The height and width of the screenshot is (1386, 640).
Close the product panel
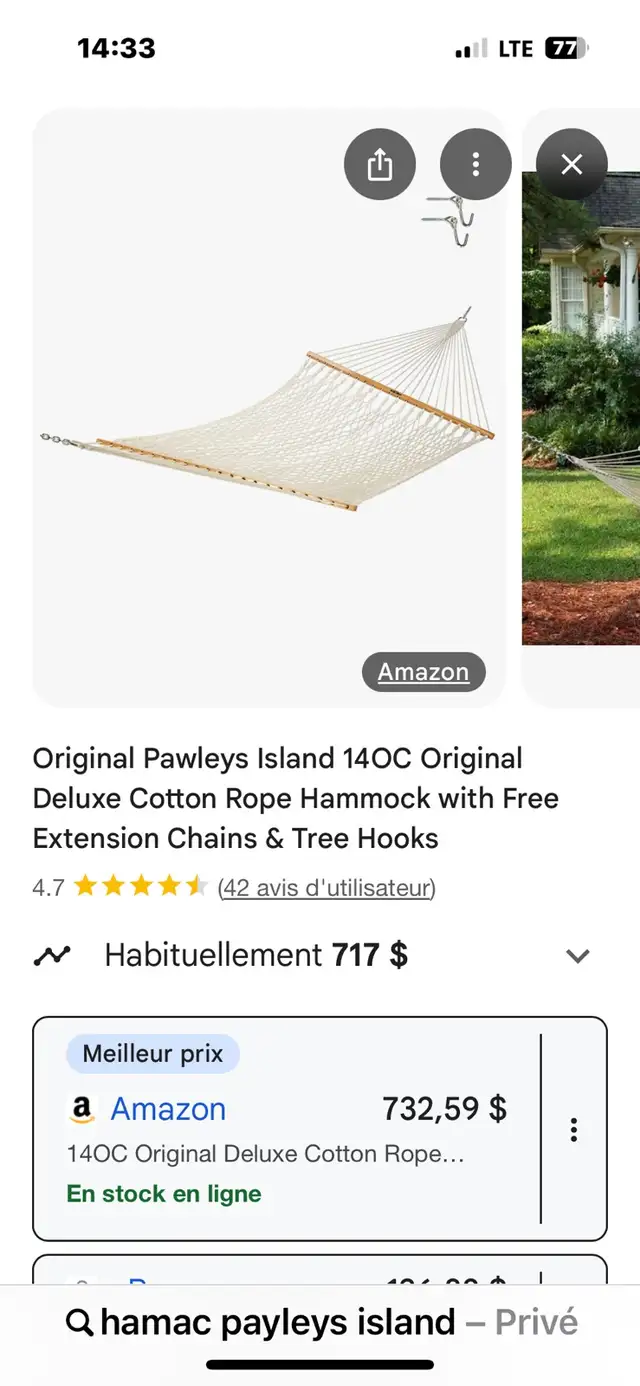(x=572, y=164)
